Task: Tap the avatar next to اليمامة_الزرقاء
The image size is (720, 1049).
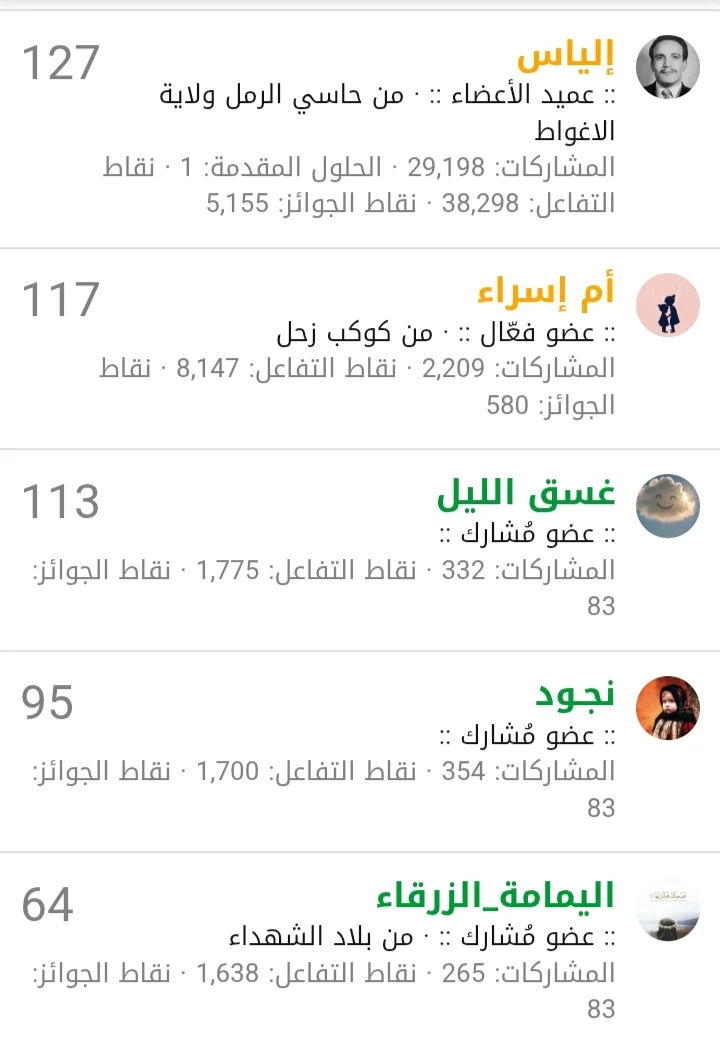Action: pyautogui.click(x=667, y=909)
